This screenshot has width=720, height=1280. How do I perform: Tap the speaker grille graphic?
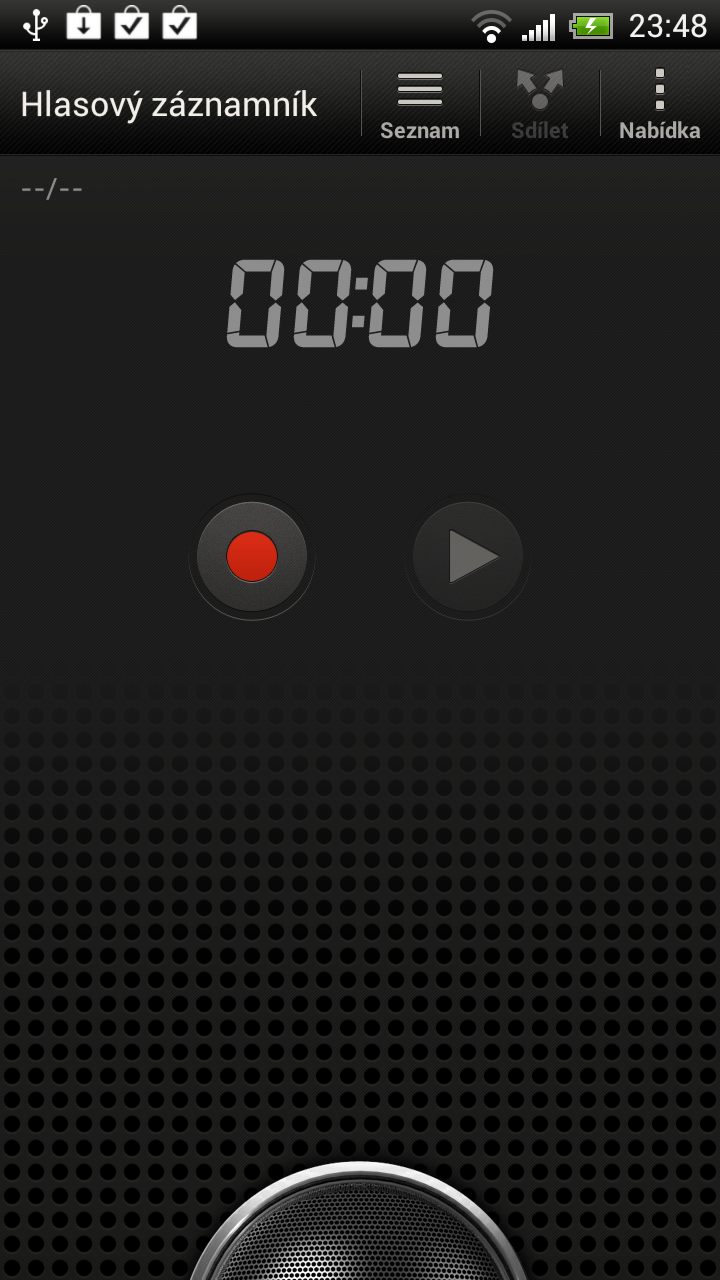point(360,1240)
